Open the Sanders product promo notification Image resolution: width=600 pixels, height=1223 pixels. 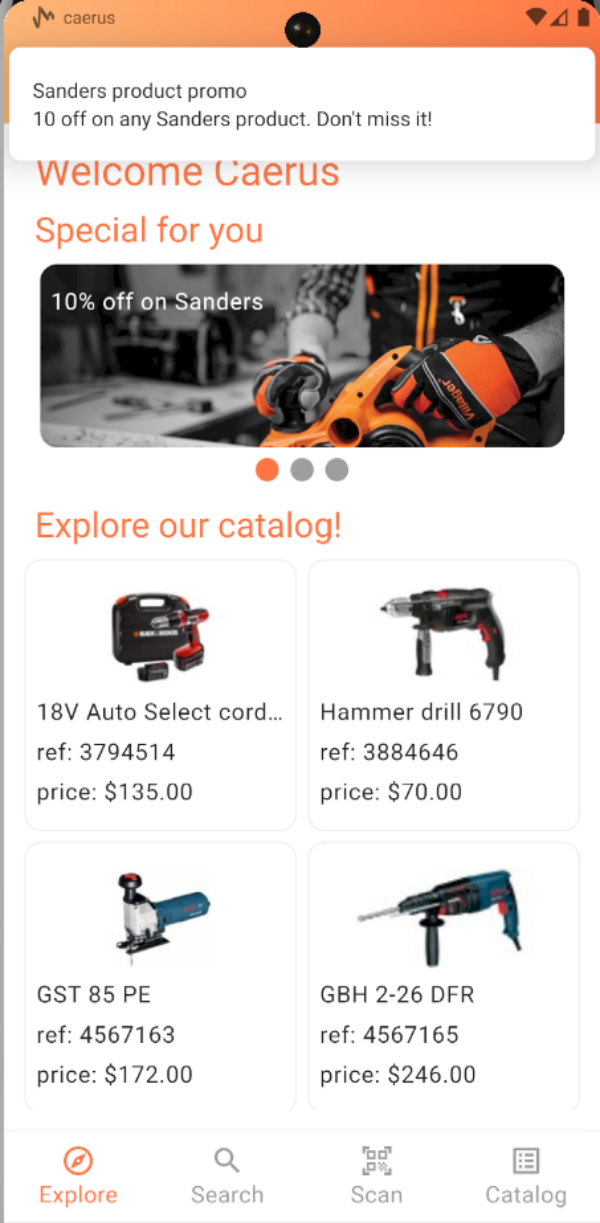coord(300,105)
